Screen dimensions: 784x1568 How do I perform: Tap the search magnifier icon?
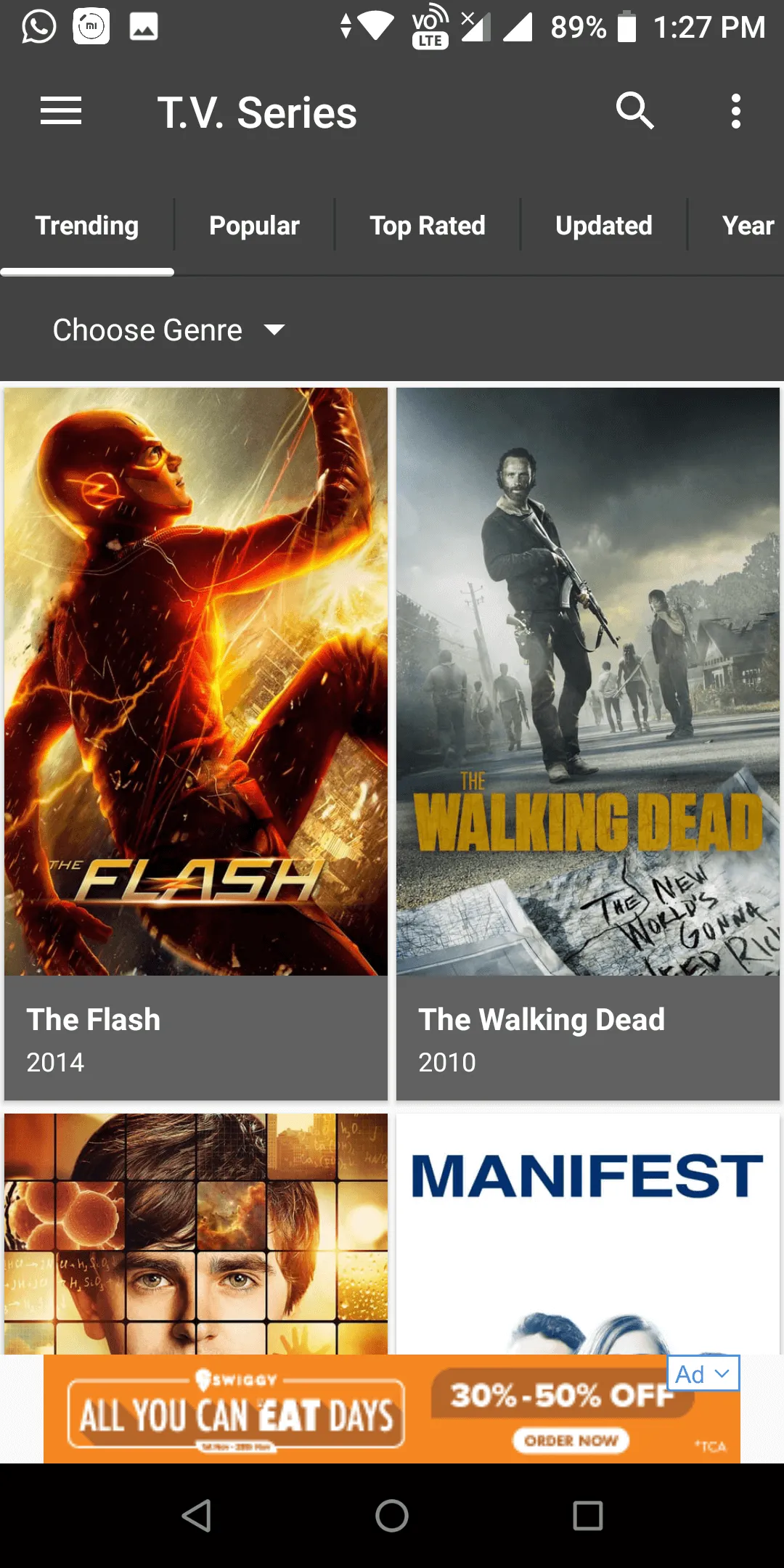pyautogui.click(x=635, y=111)
